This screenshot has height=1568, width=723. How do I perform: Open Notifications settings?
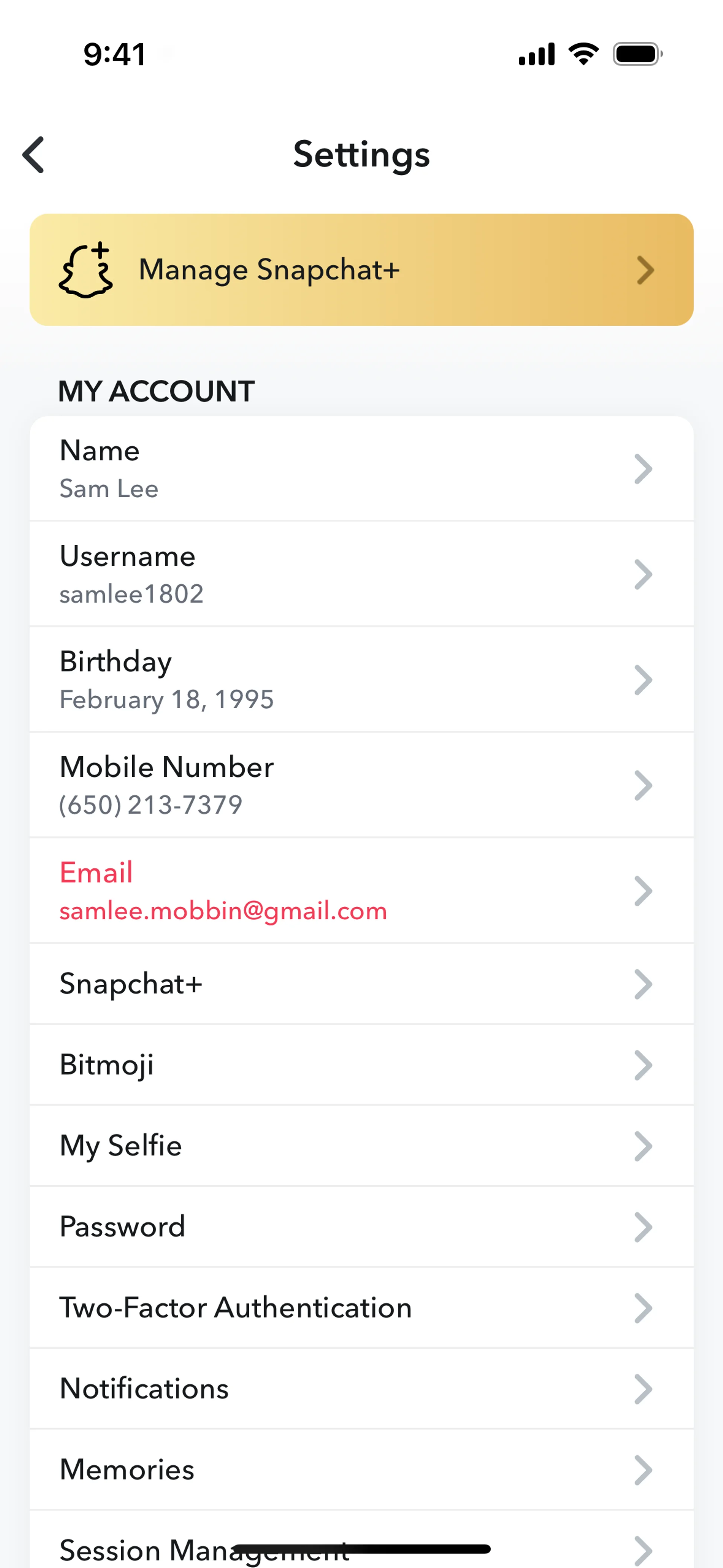pos(361,1388)
